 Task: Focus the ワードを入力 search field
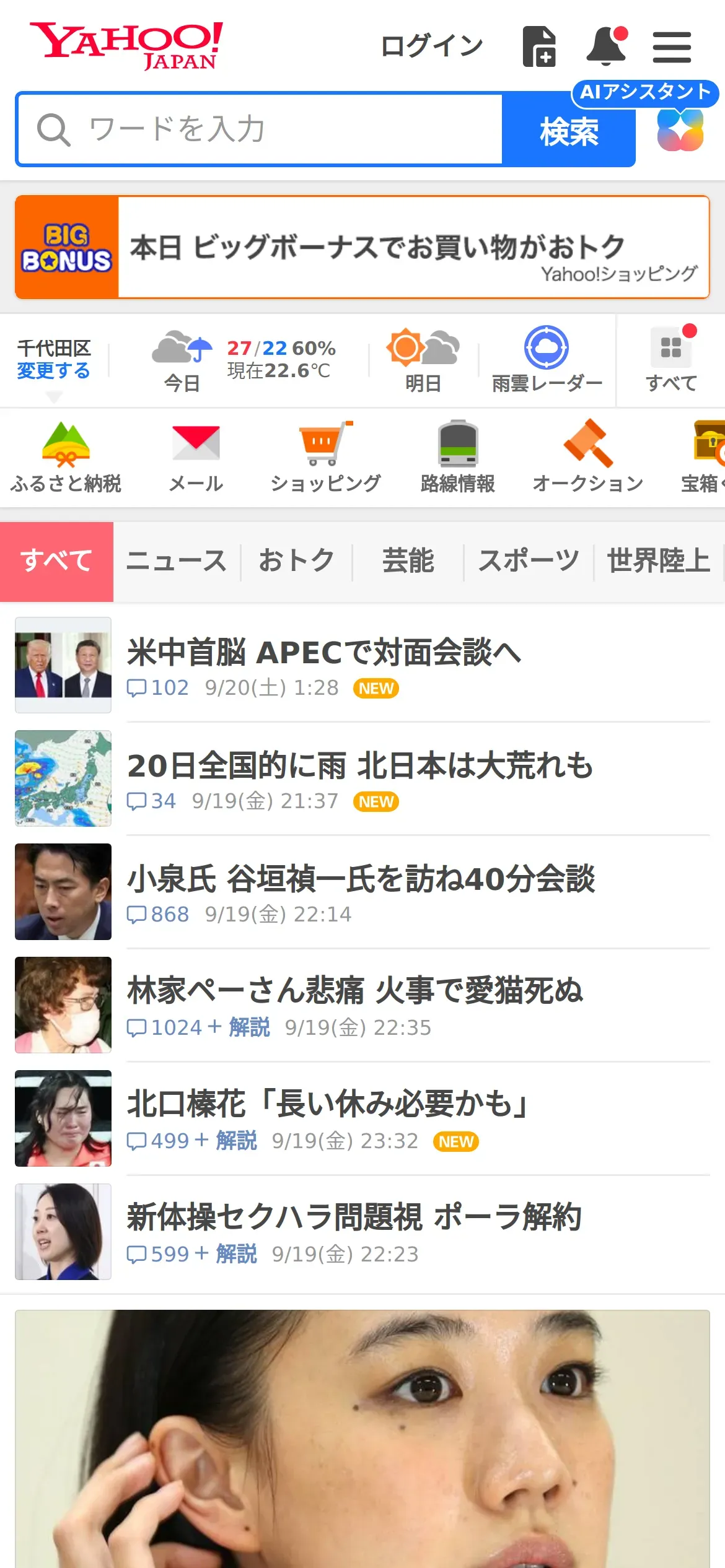pyautogui.click(x=260, y=129)
